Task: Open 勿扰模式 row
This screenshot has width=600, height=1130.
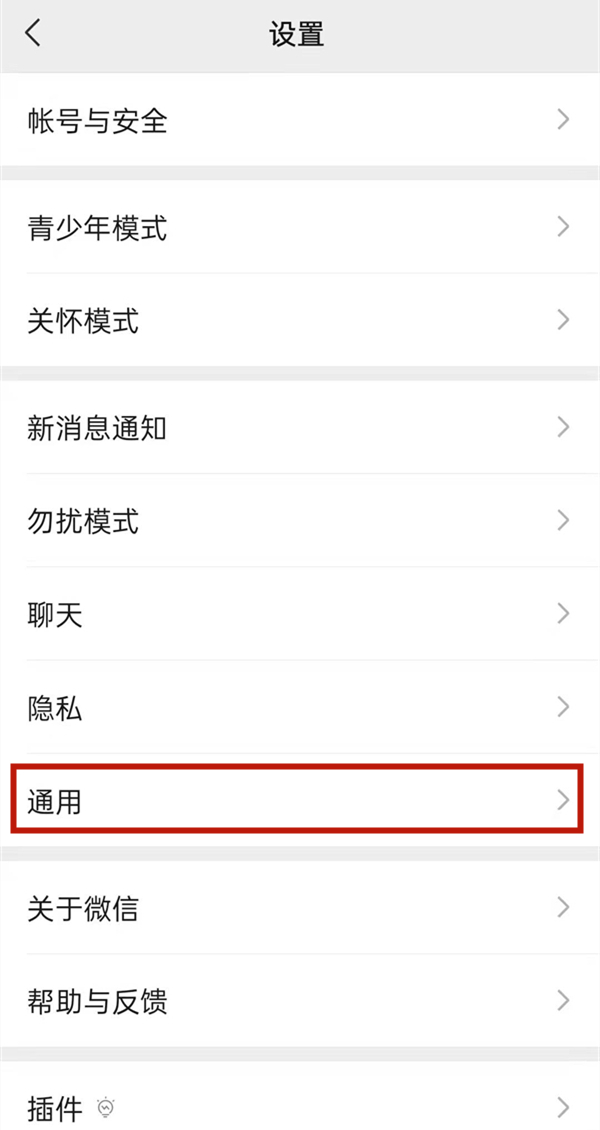Action: [300, 520]
